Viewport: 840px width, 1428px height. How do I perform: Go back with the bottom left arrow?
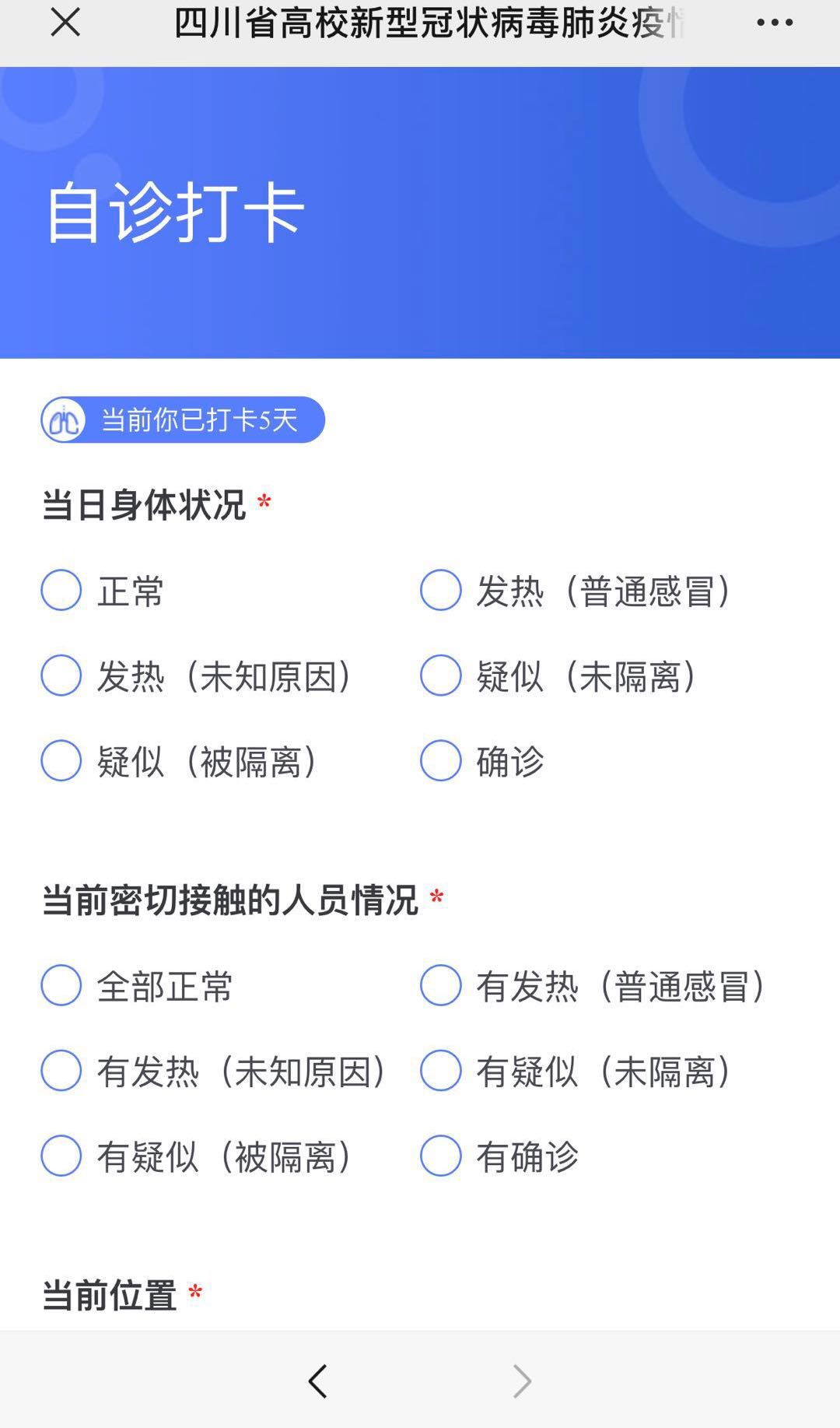point(317,1381)
